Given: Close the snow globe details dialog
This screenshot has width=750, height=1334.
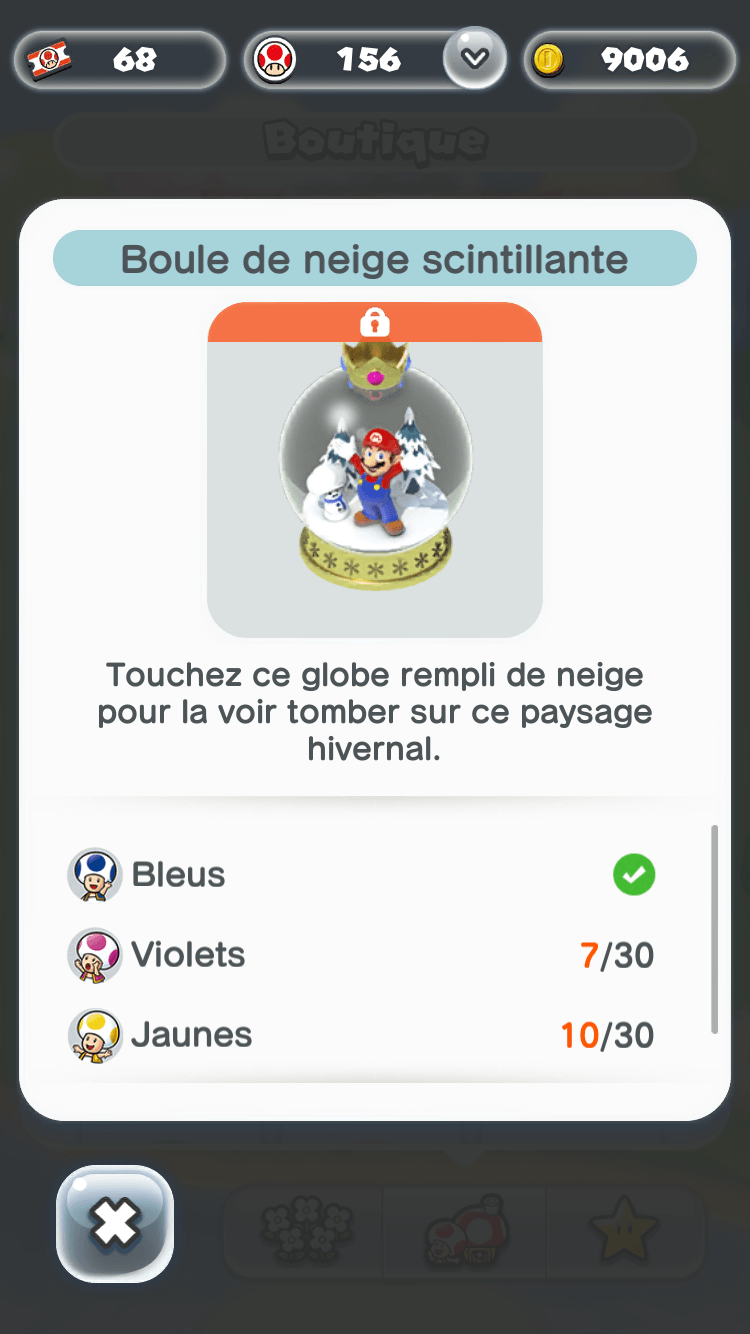Looking at the screenshot, I should pos(115,1223).
